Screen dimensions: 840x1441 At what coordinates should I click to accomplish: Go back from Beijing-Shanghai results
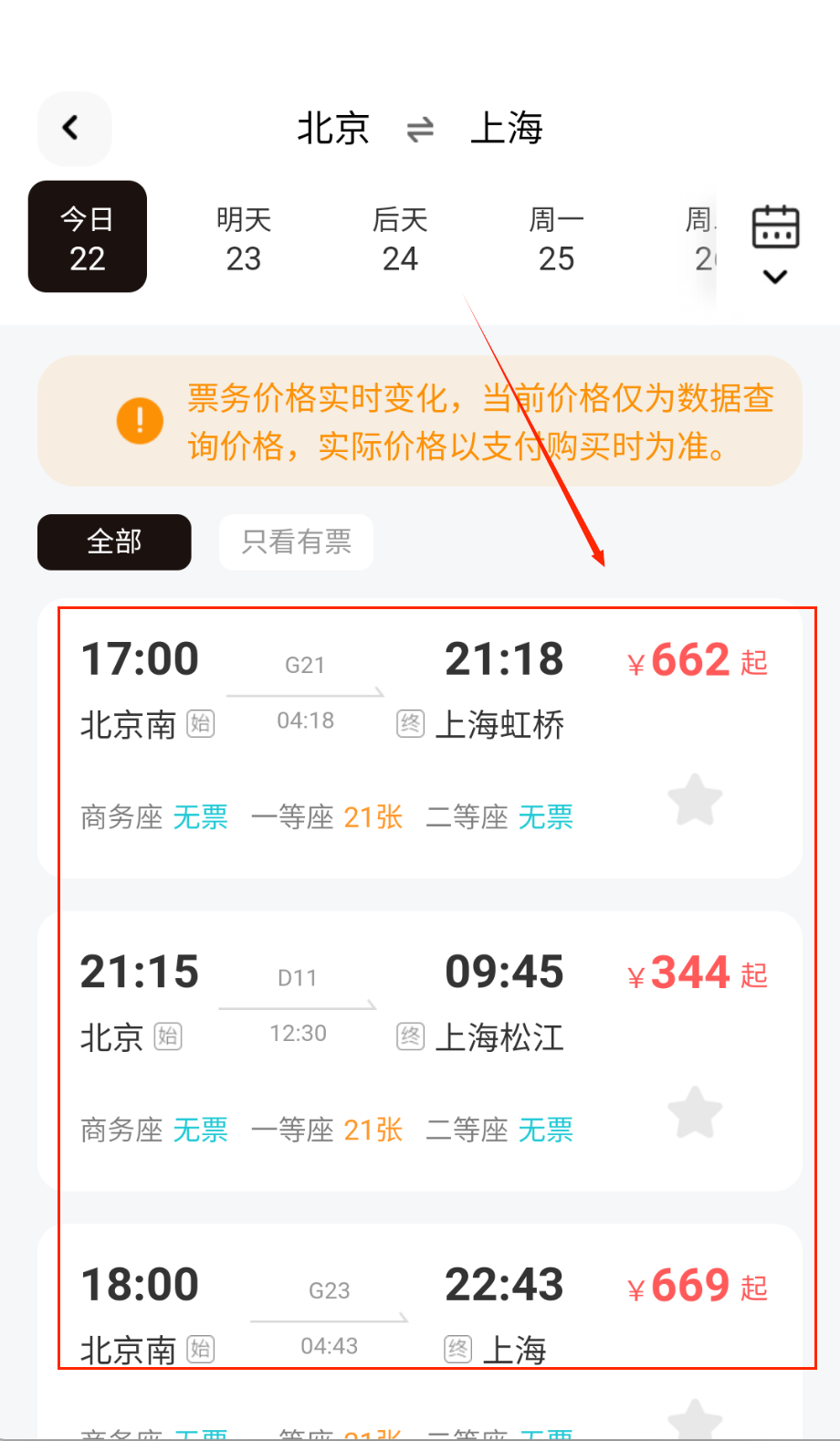click(x=74, y=129)
